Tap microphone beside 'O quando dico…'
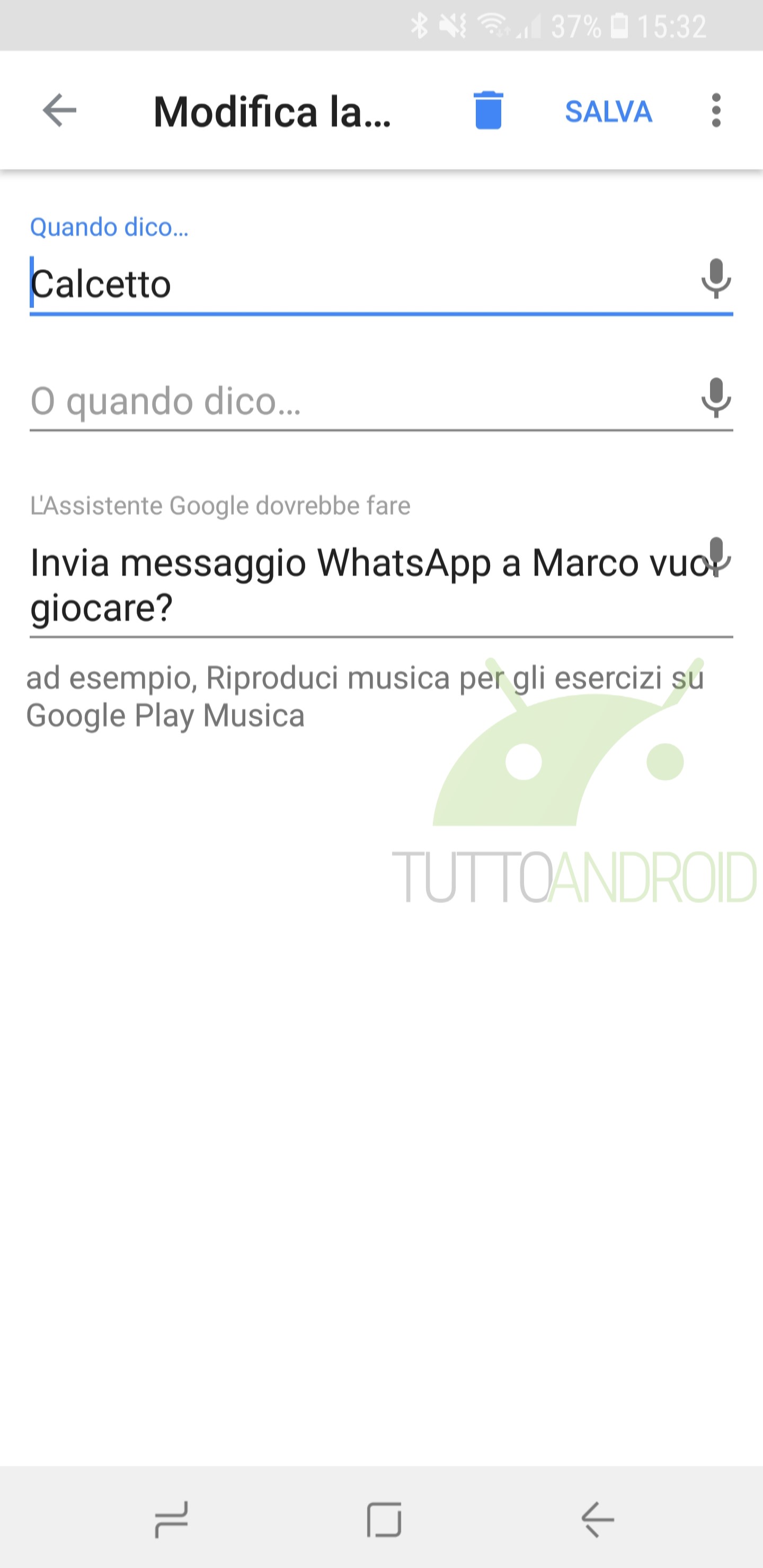Viewport: 763px width, 1568px height. (716, 397)
